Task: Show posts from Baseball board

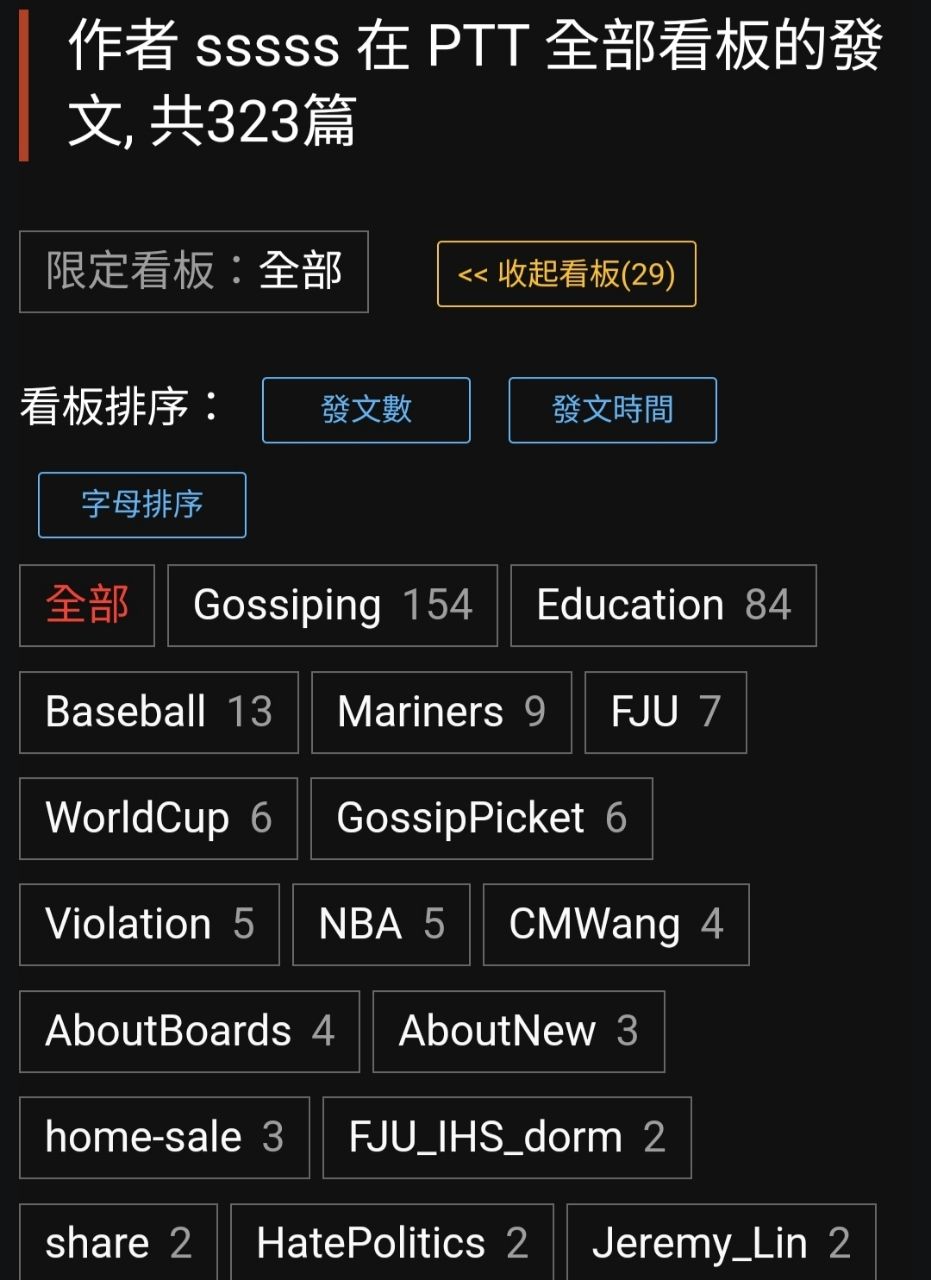Action: (158, 712)
